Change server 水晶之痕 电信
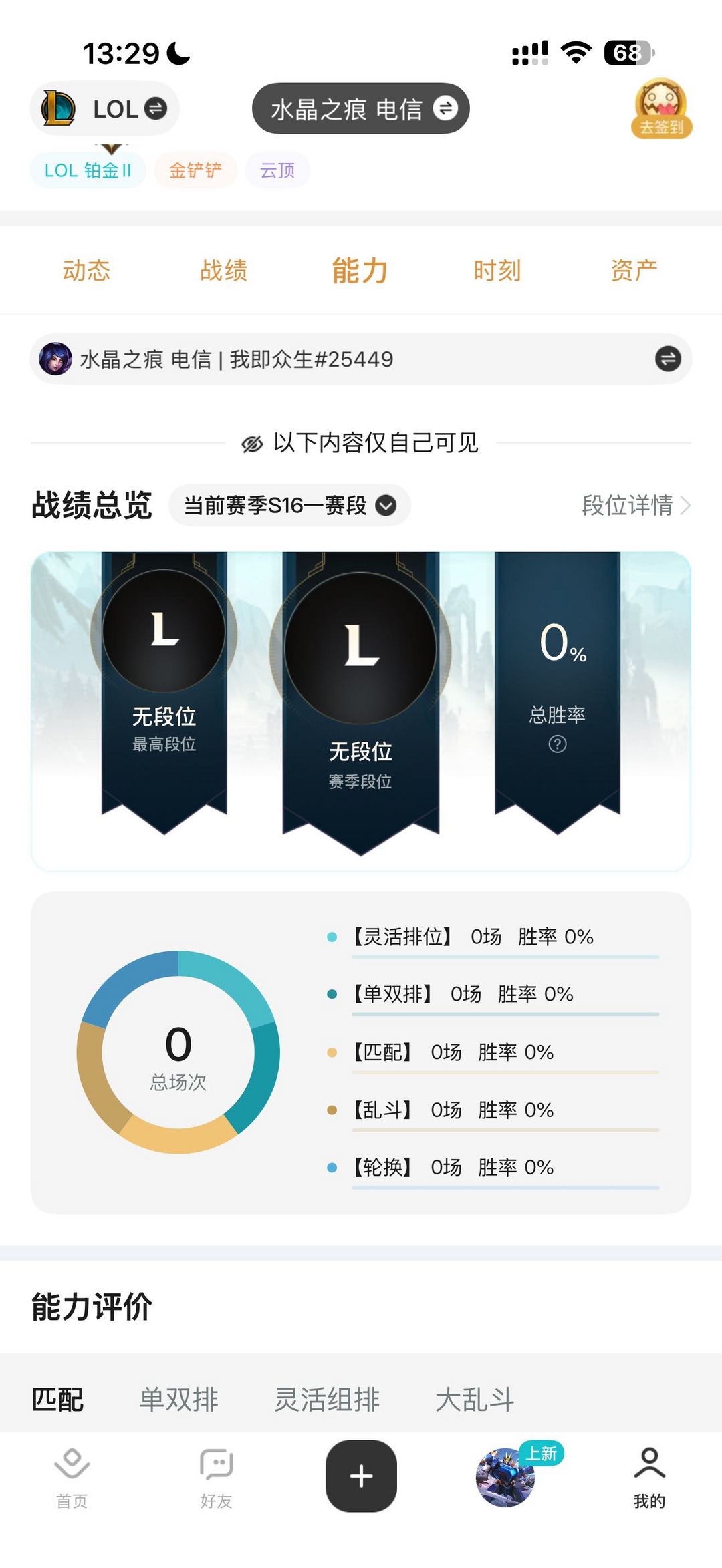Image resolution: width=722 pixels, height=1568 pixels. 360,109
